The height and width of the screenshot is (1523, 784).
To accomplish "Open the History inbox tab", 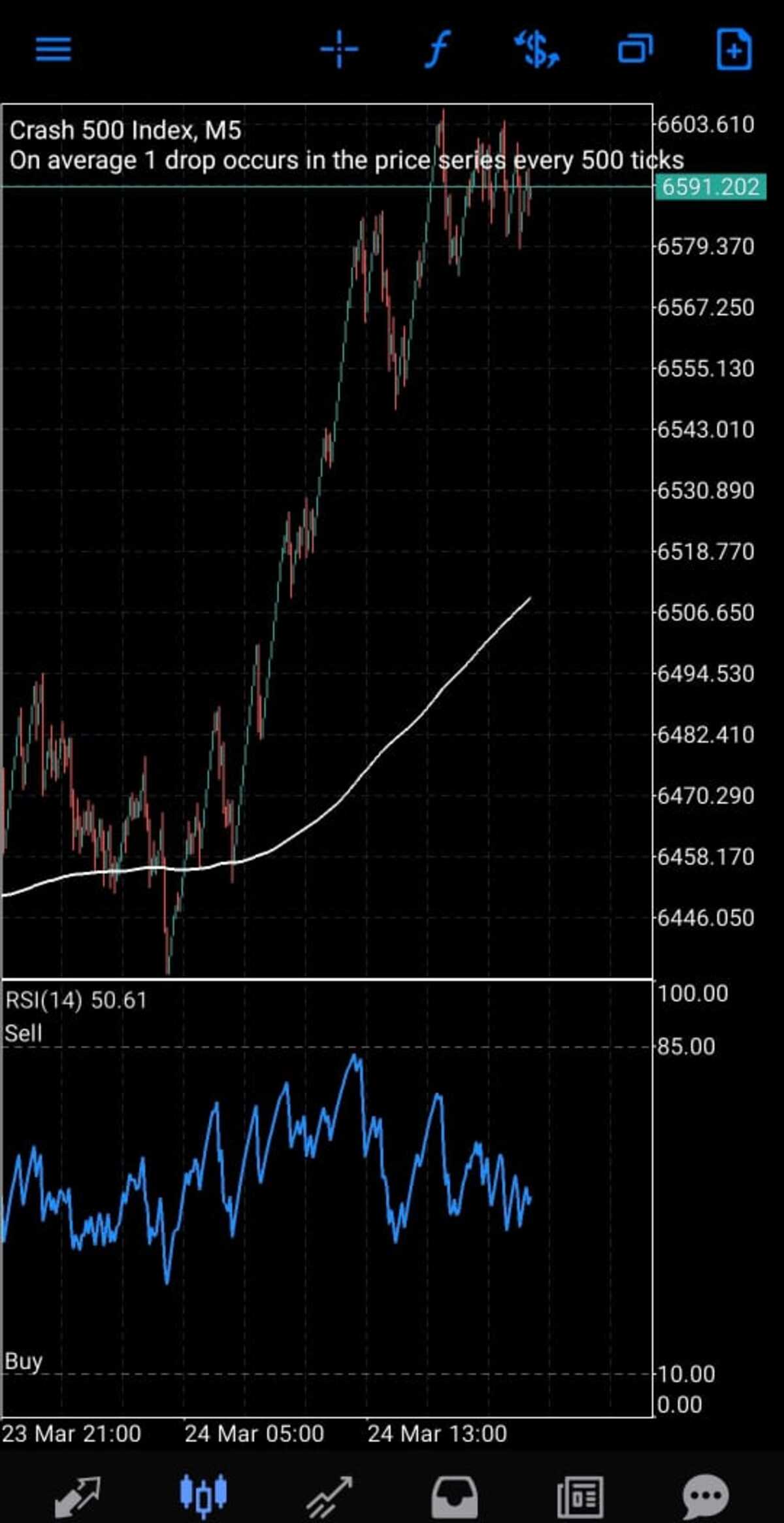I will point(455,1496).
